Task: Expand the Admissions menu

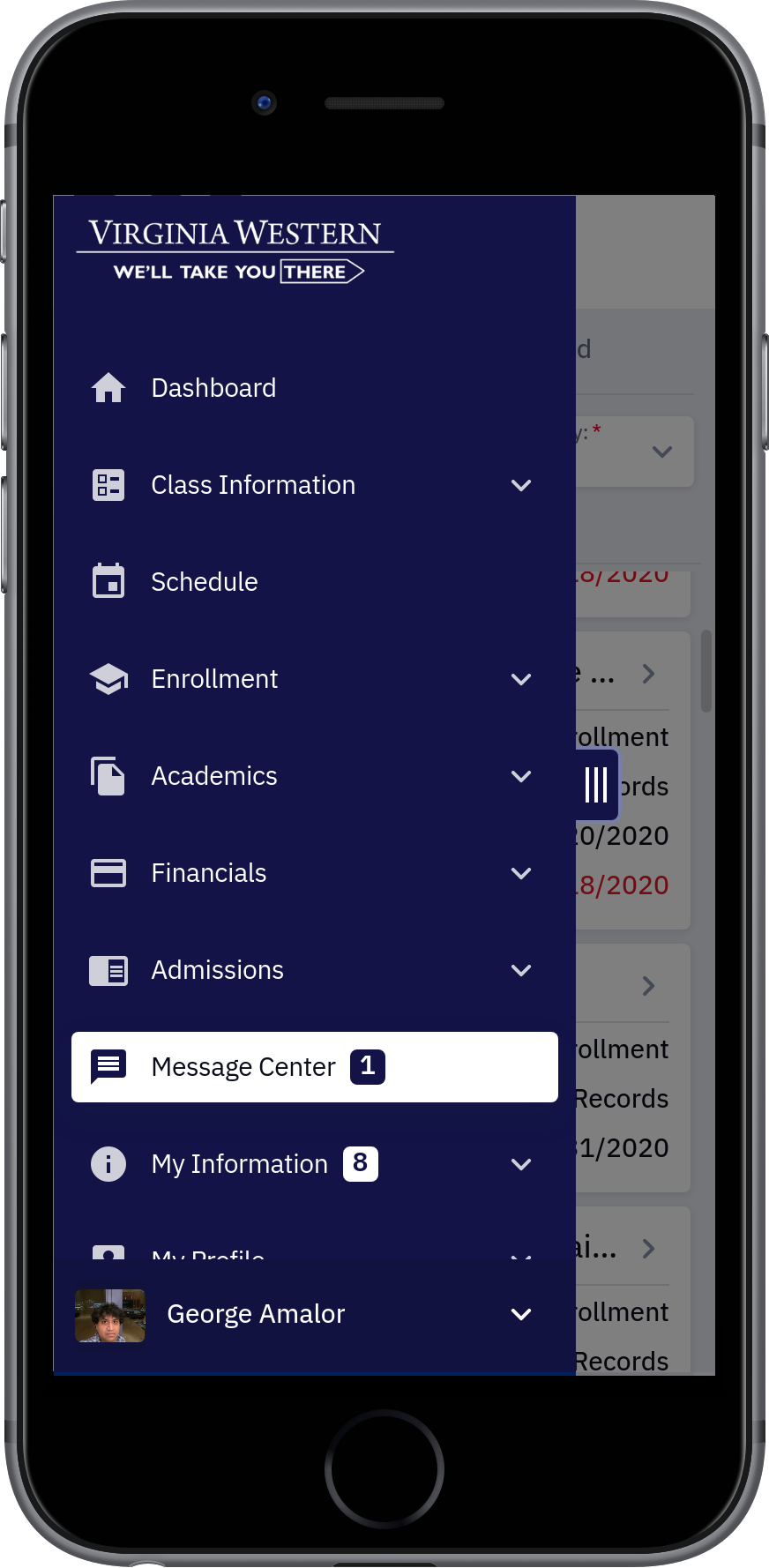Action: (314, 970)
